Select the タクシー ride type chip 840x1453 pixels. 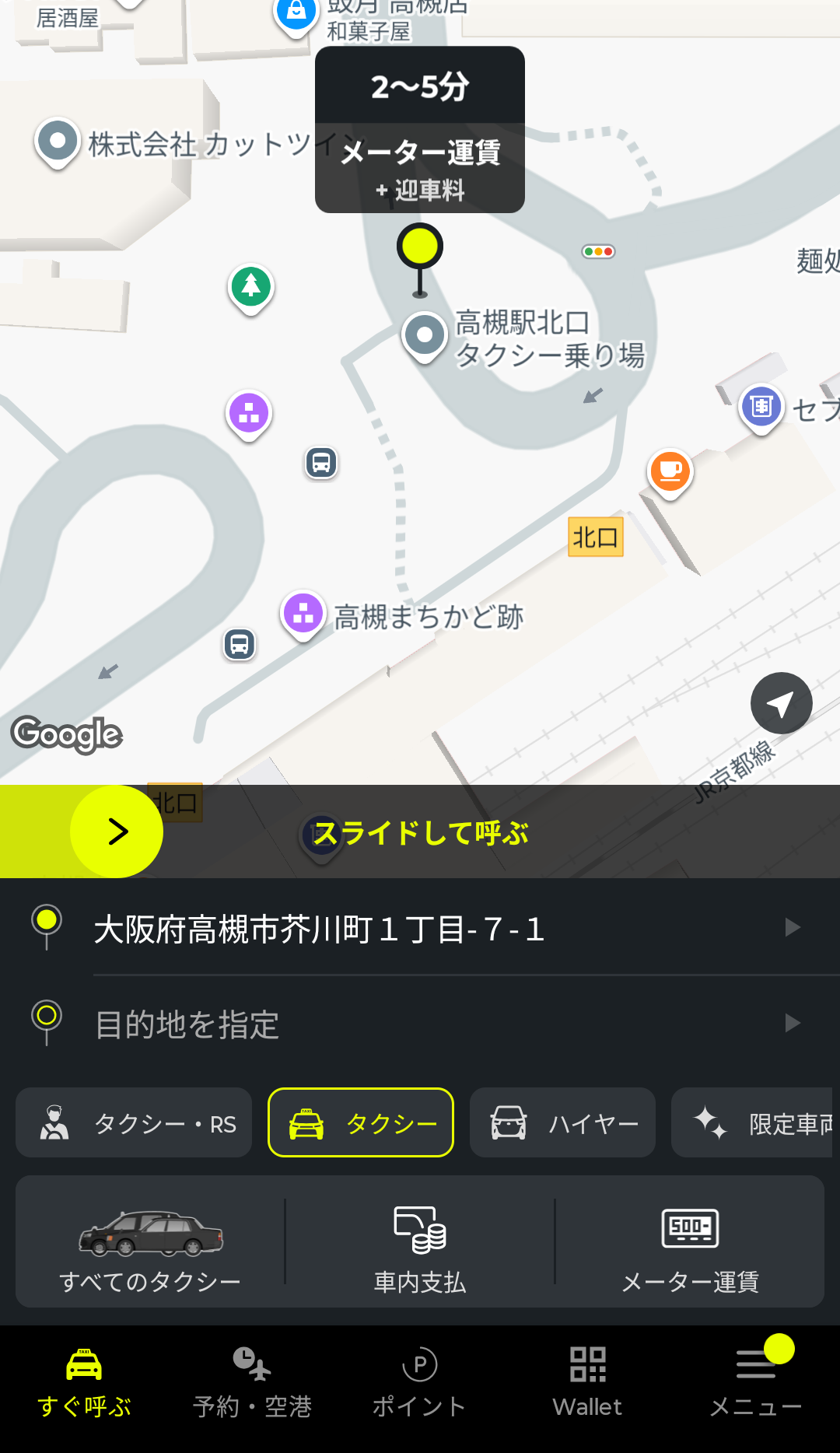click(x=361, y=1122)
